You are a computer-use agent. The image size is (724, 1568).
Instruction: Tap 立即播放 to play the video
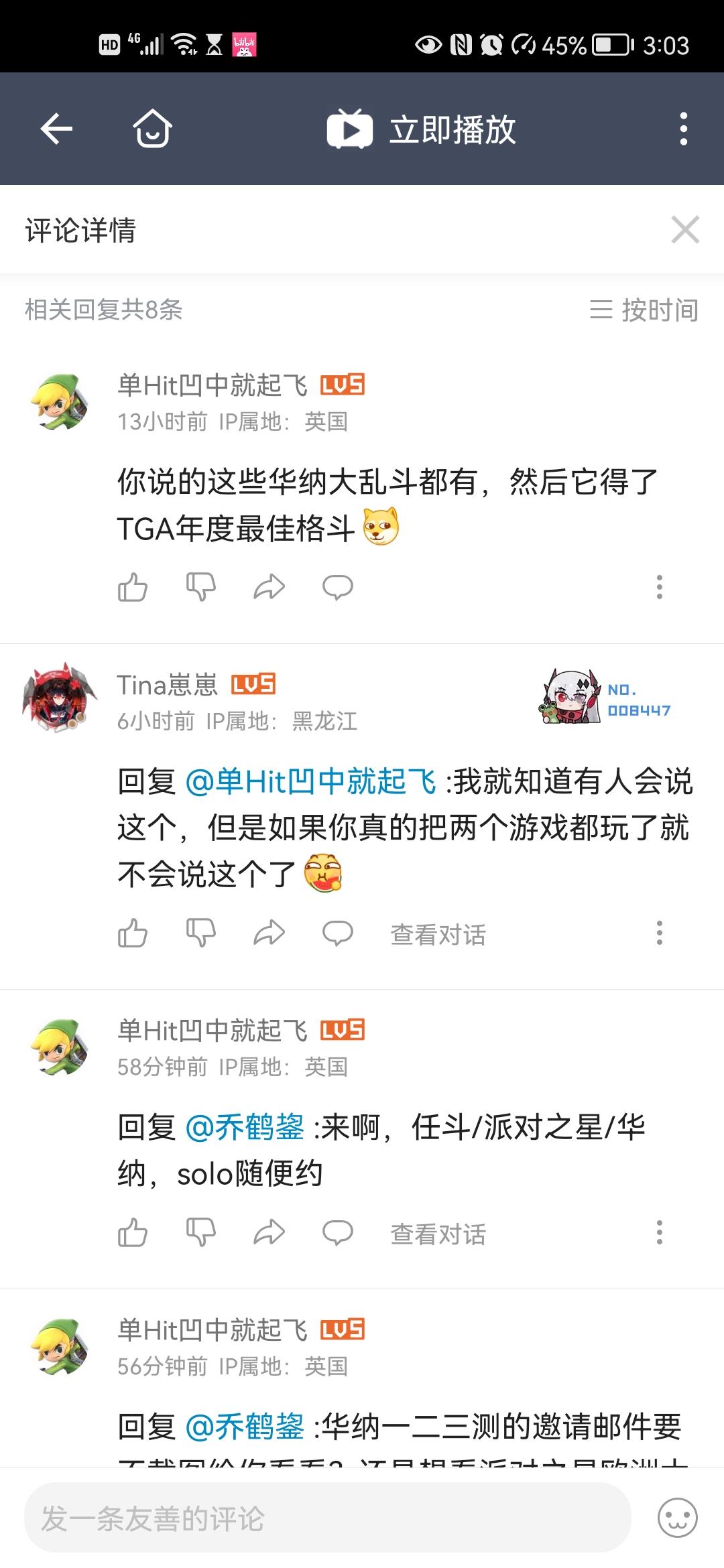[x=452, y=130]
